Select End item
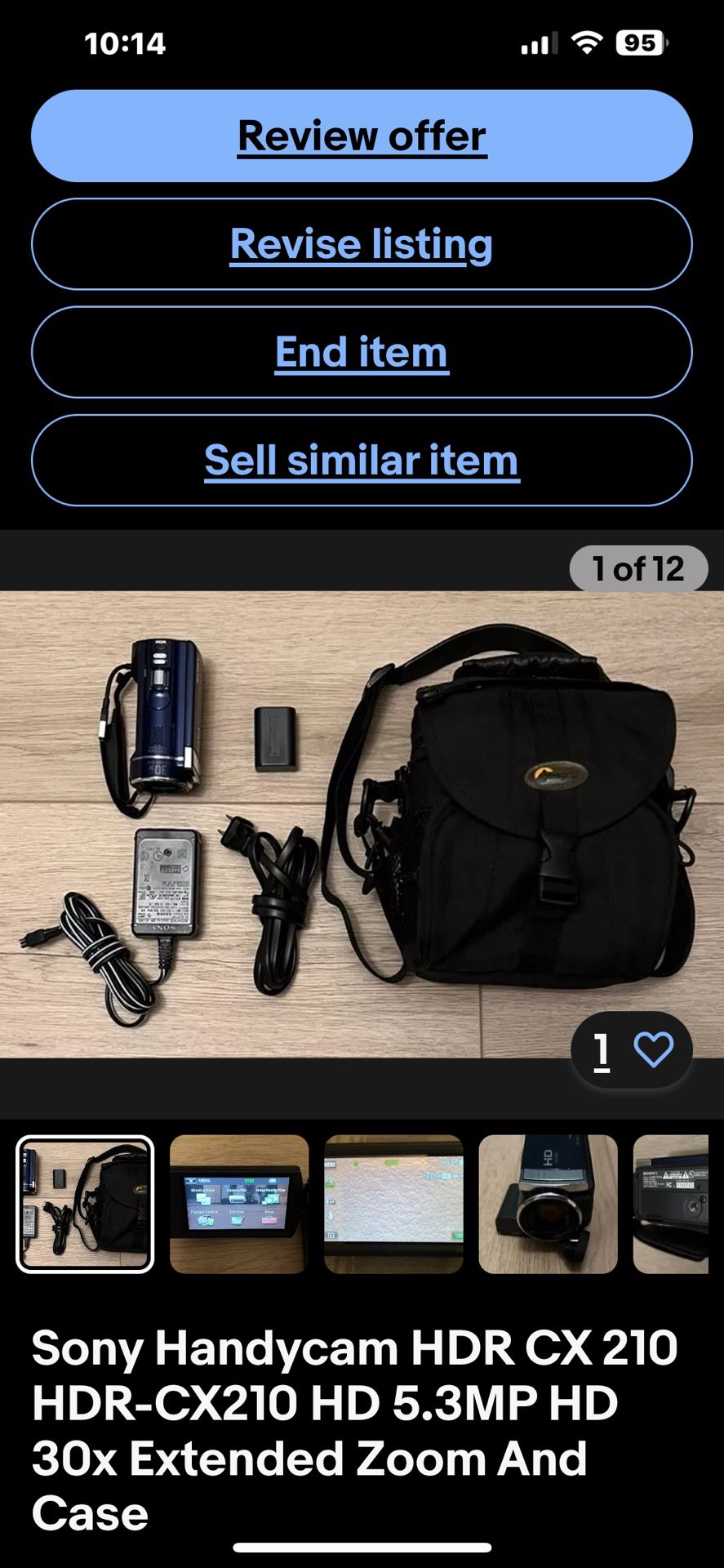 tap(362, 353)
